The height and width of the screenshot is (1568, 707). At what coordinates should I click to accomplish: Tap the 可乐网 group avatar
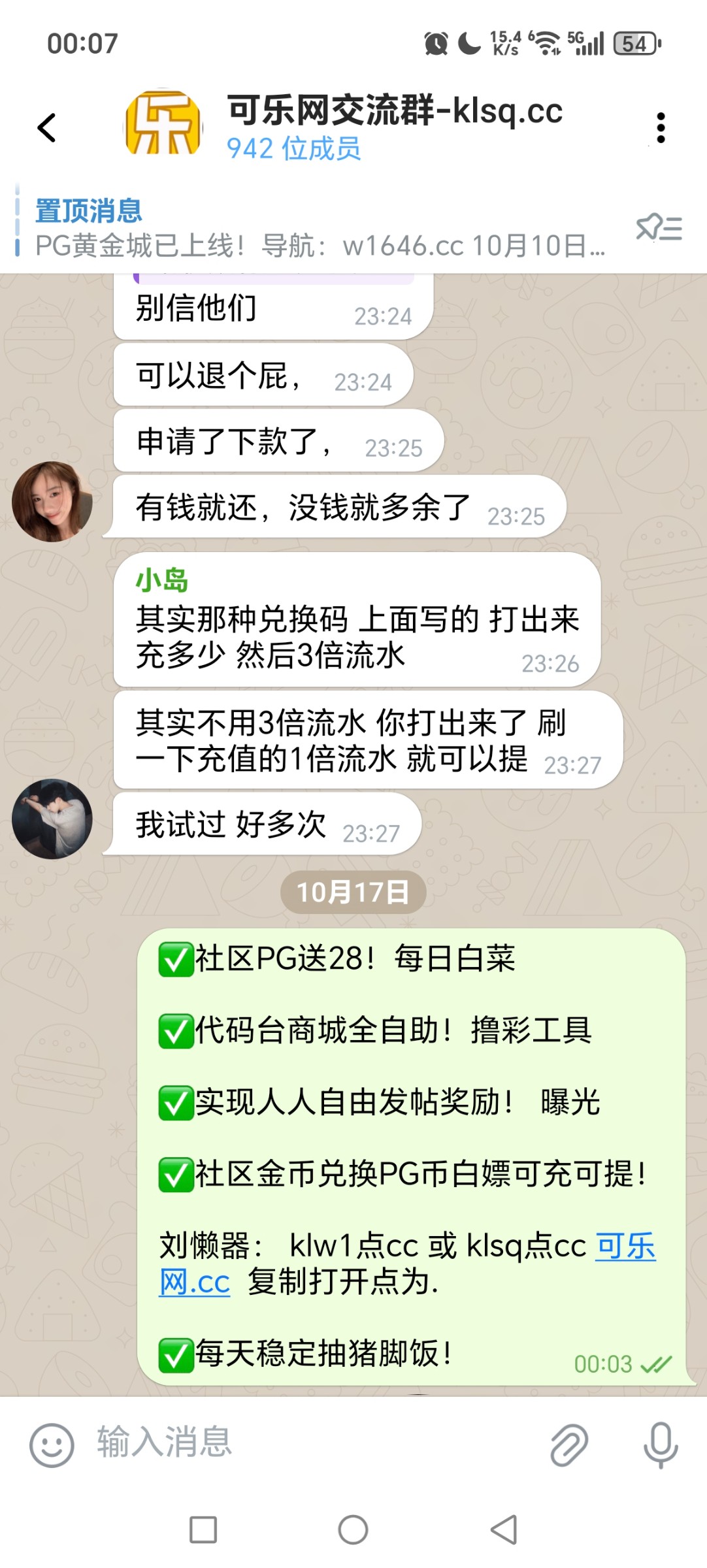point(160,124)
